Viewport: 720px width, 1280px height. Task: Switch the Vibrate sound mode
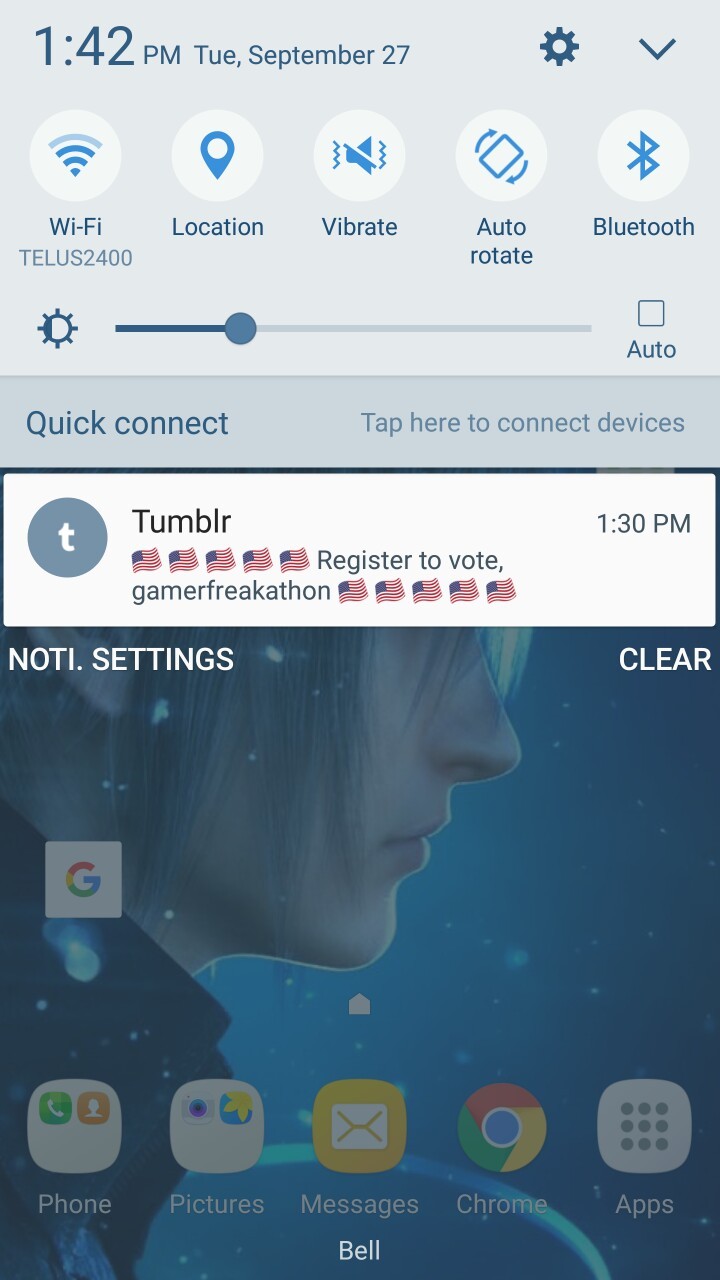tap(359, 157)
